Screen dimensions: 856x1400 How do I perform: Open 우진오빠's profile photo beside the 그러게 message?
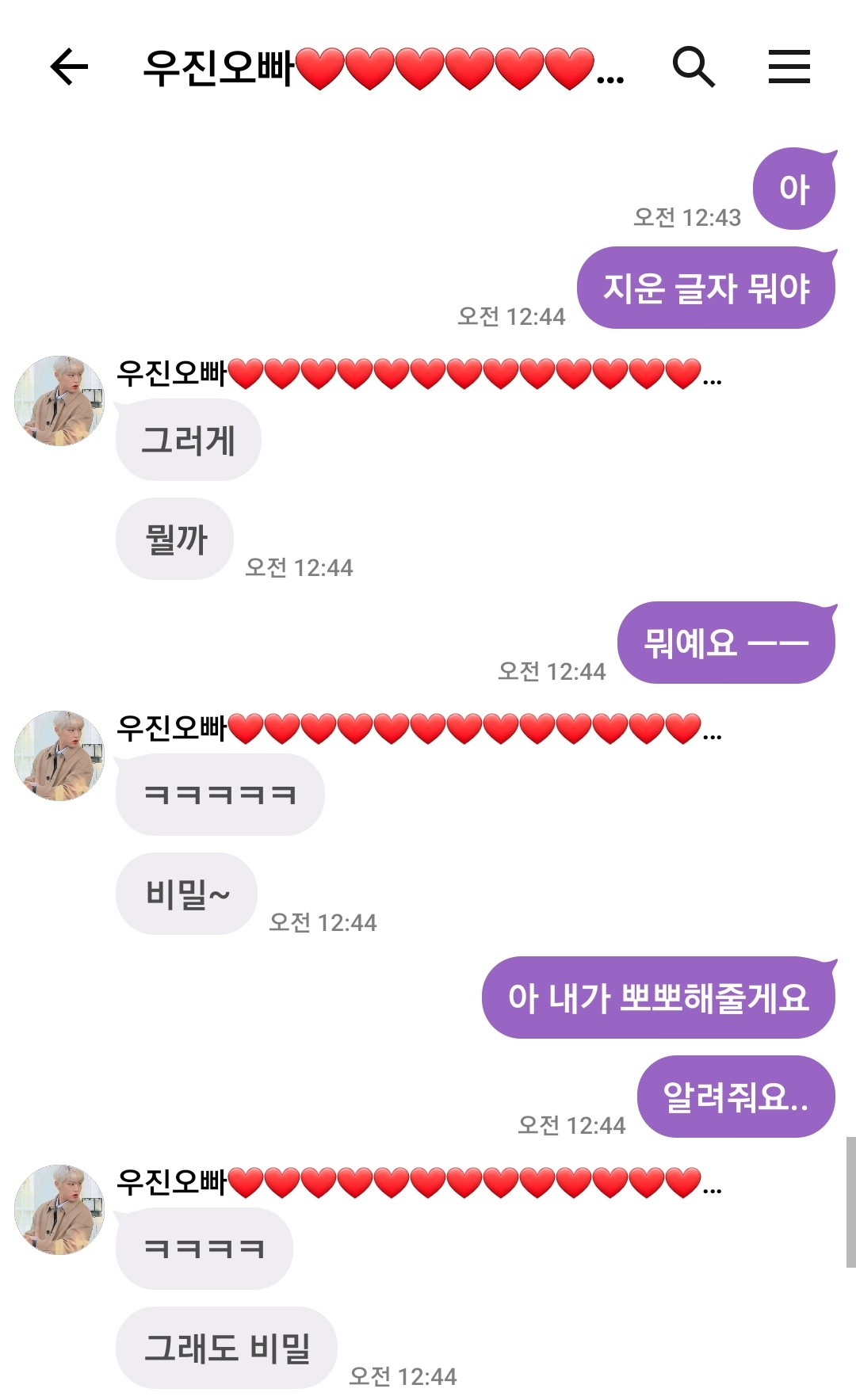[x=59, y=401]
